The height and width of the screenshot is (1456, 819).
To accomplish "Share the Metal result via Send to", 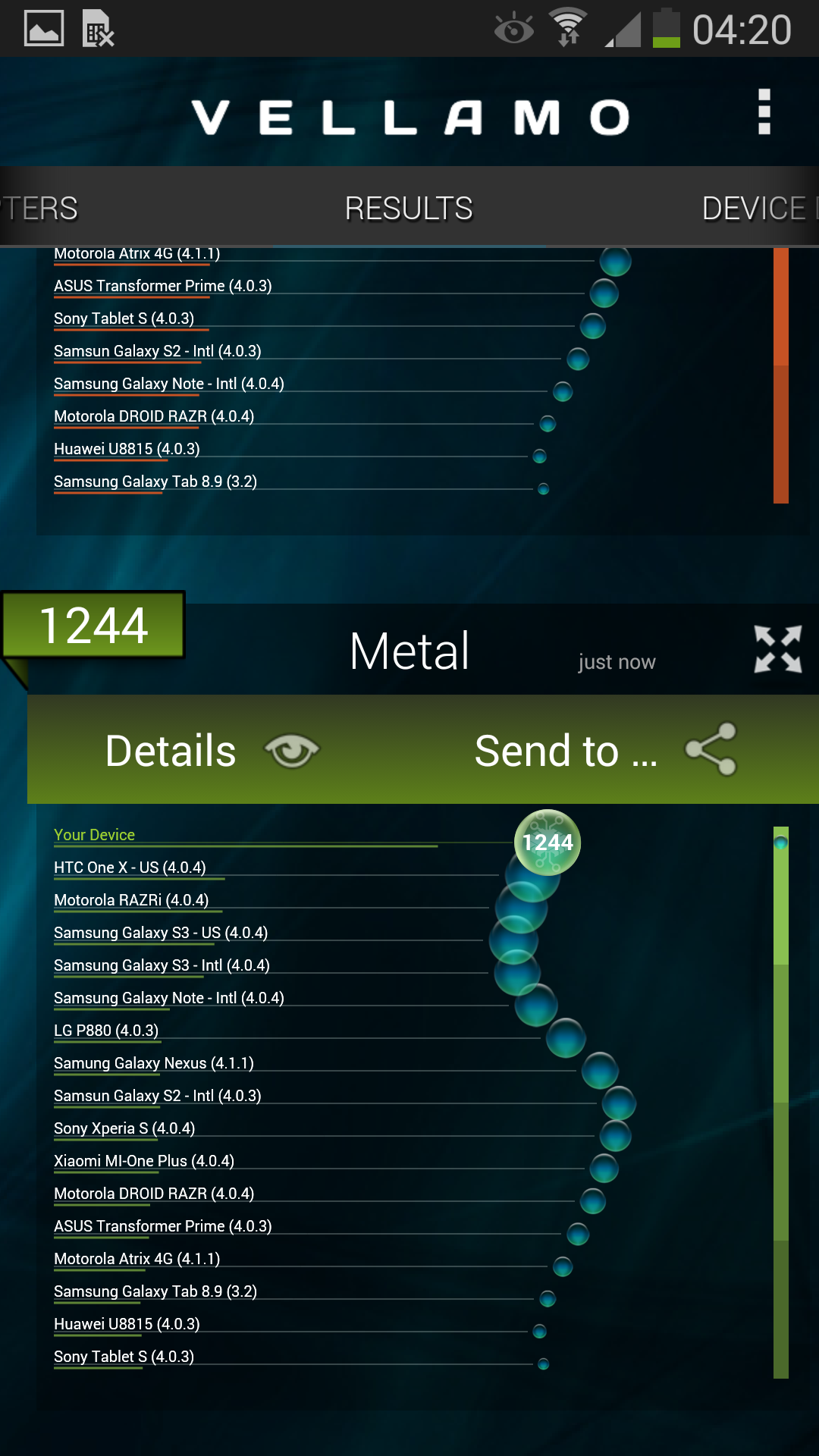I will [605, 750].
